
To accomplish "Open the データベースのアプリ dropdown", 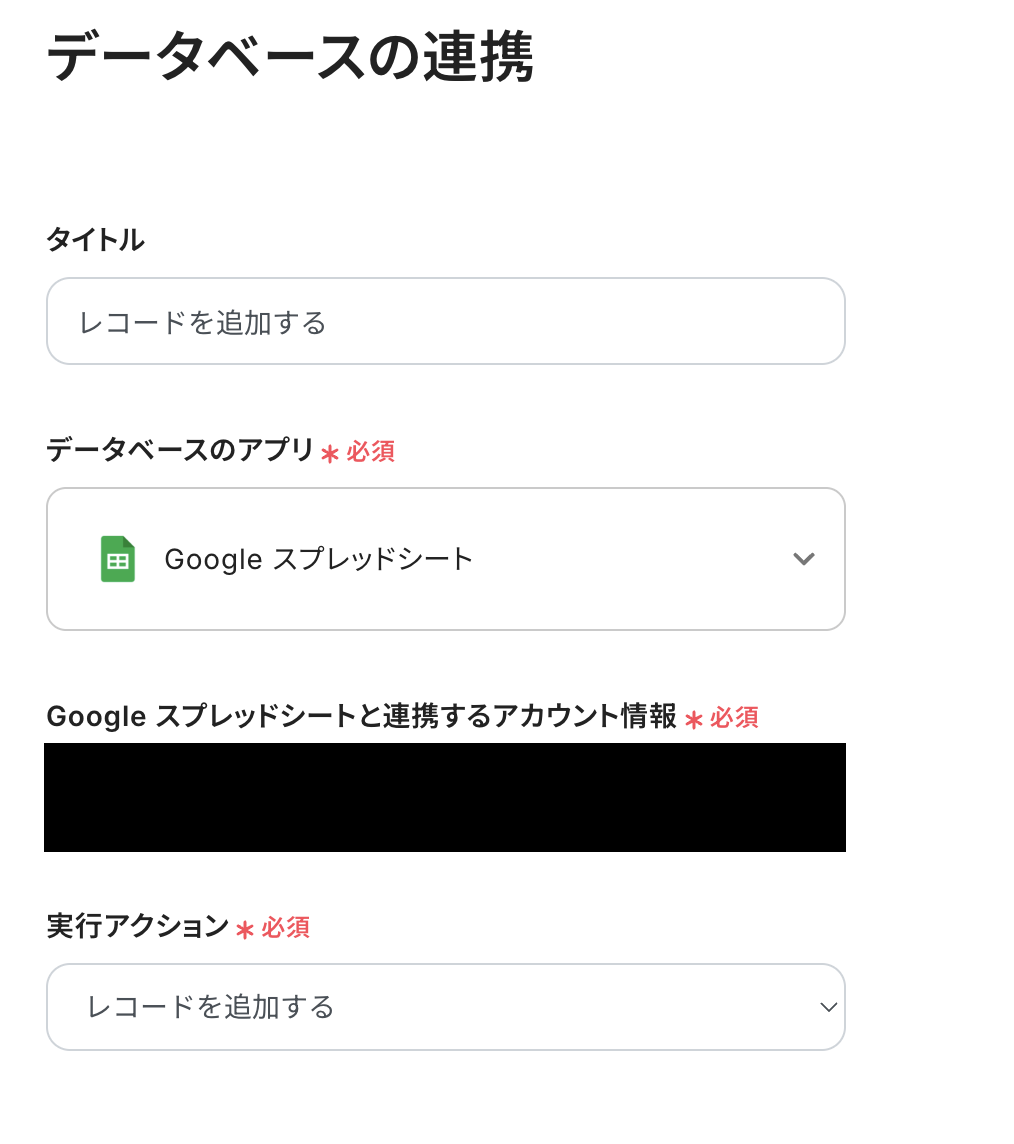I will [x=445, y=559].
